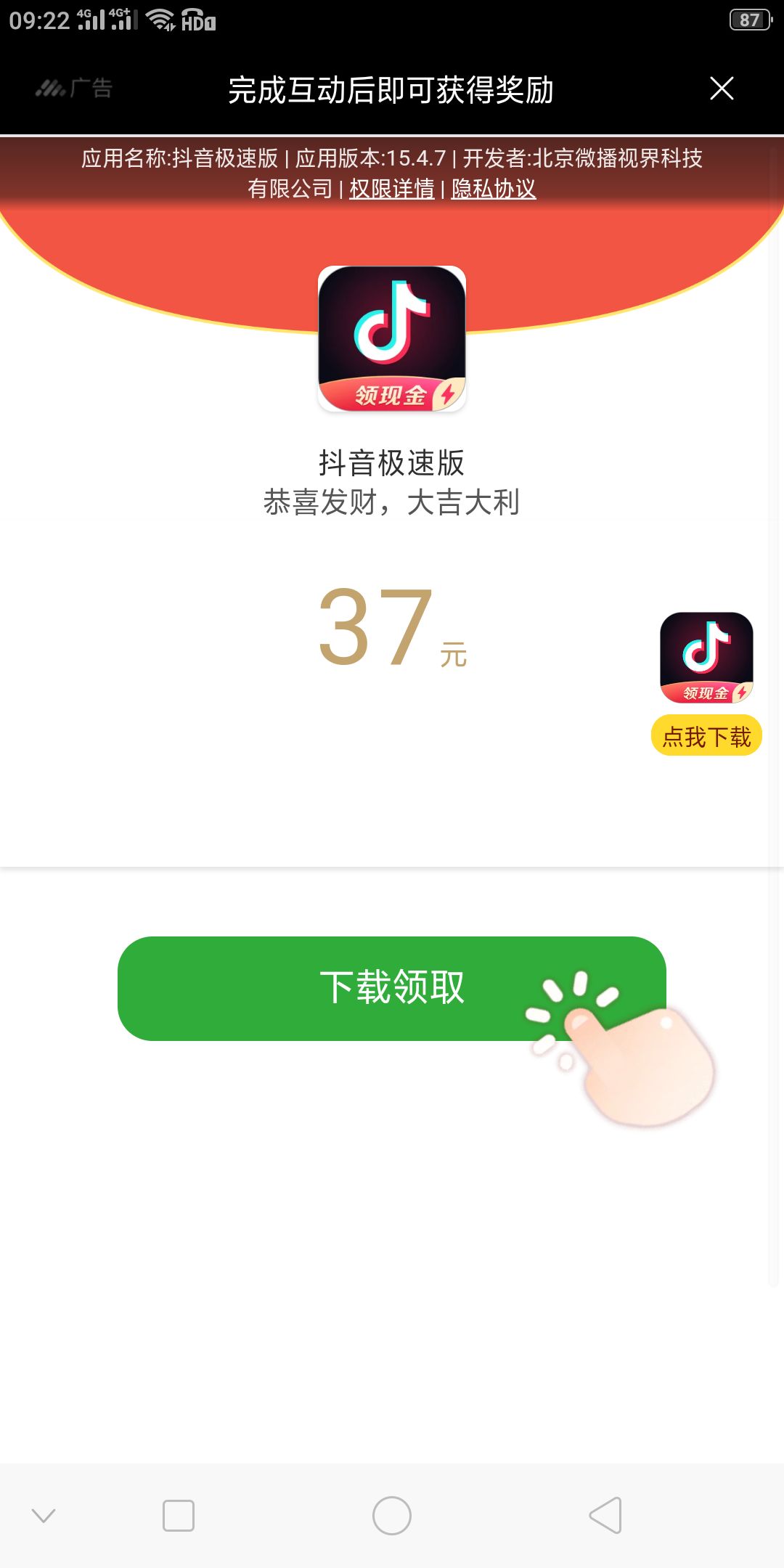This screenshot has height=1568, width=784.
Task: Open the Douyin Jisu app icon with 领现金 badge
Action: (391, 341)
